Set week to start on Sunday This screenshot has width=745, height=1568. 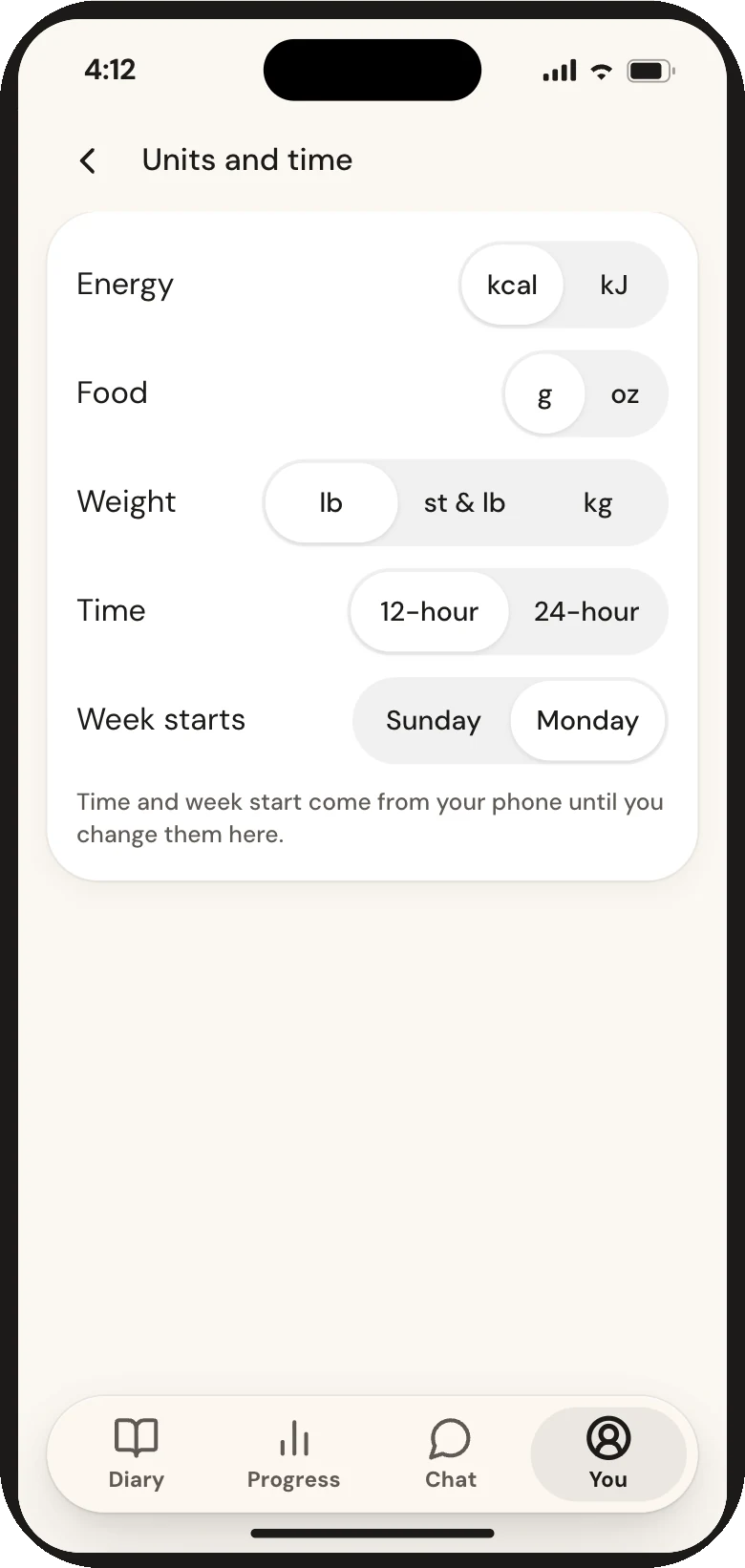[x=433, y=720]
